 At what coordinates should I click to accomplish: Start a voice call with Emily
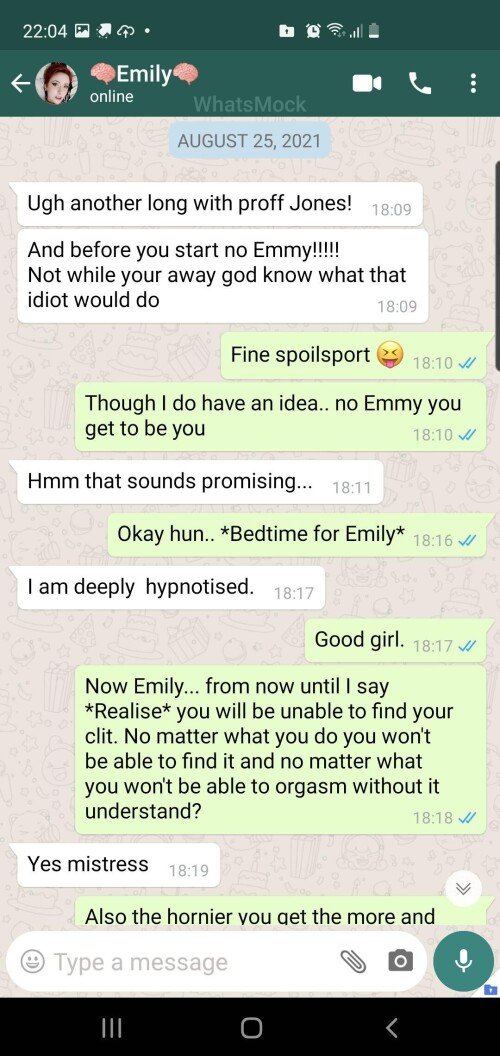[x=420, y=84]
